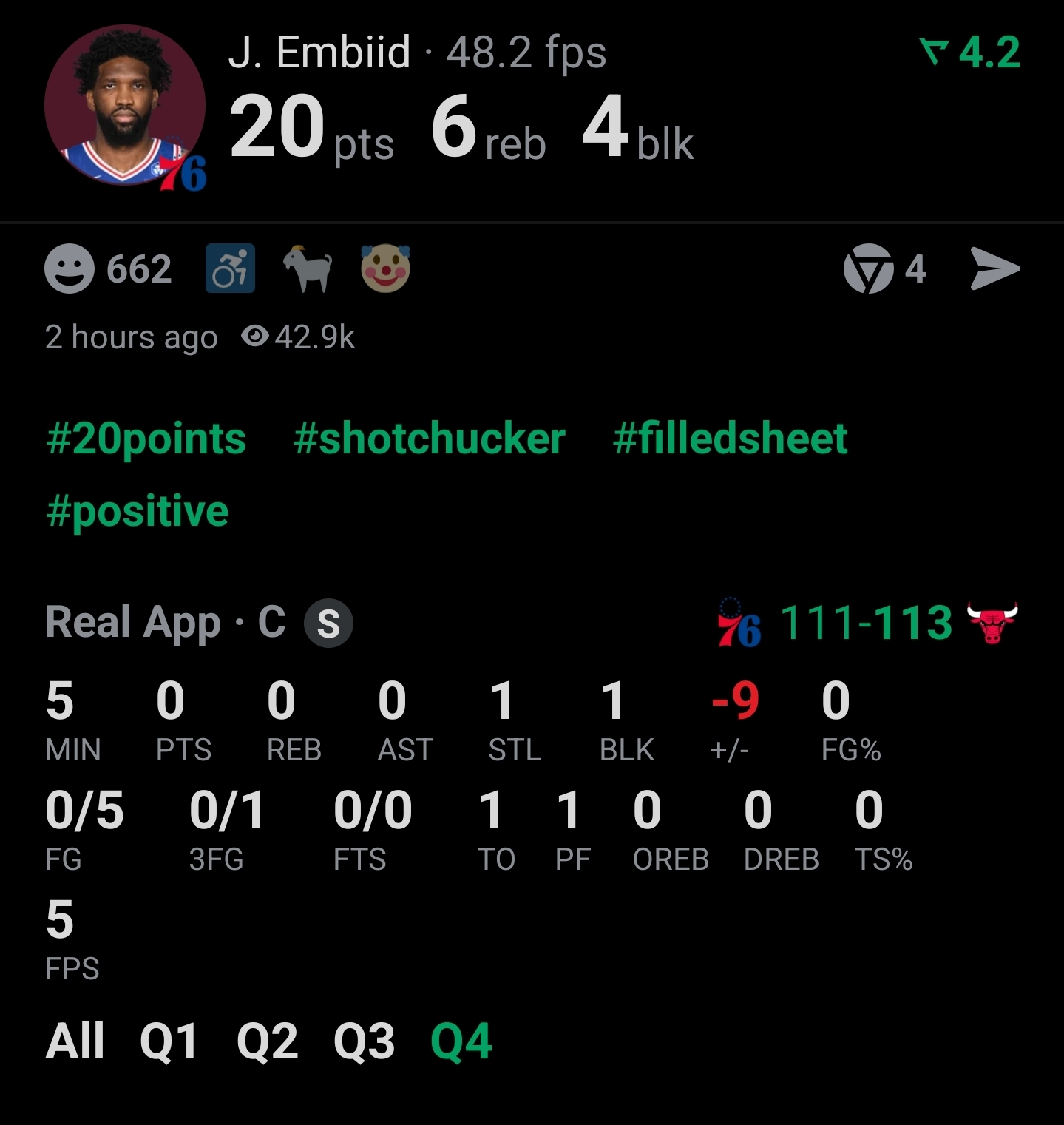Viewport: 1064px width, 1125px height.
Task: Open J. Embiid's player profile photo
Action: [124, 105]
